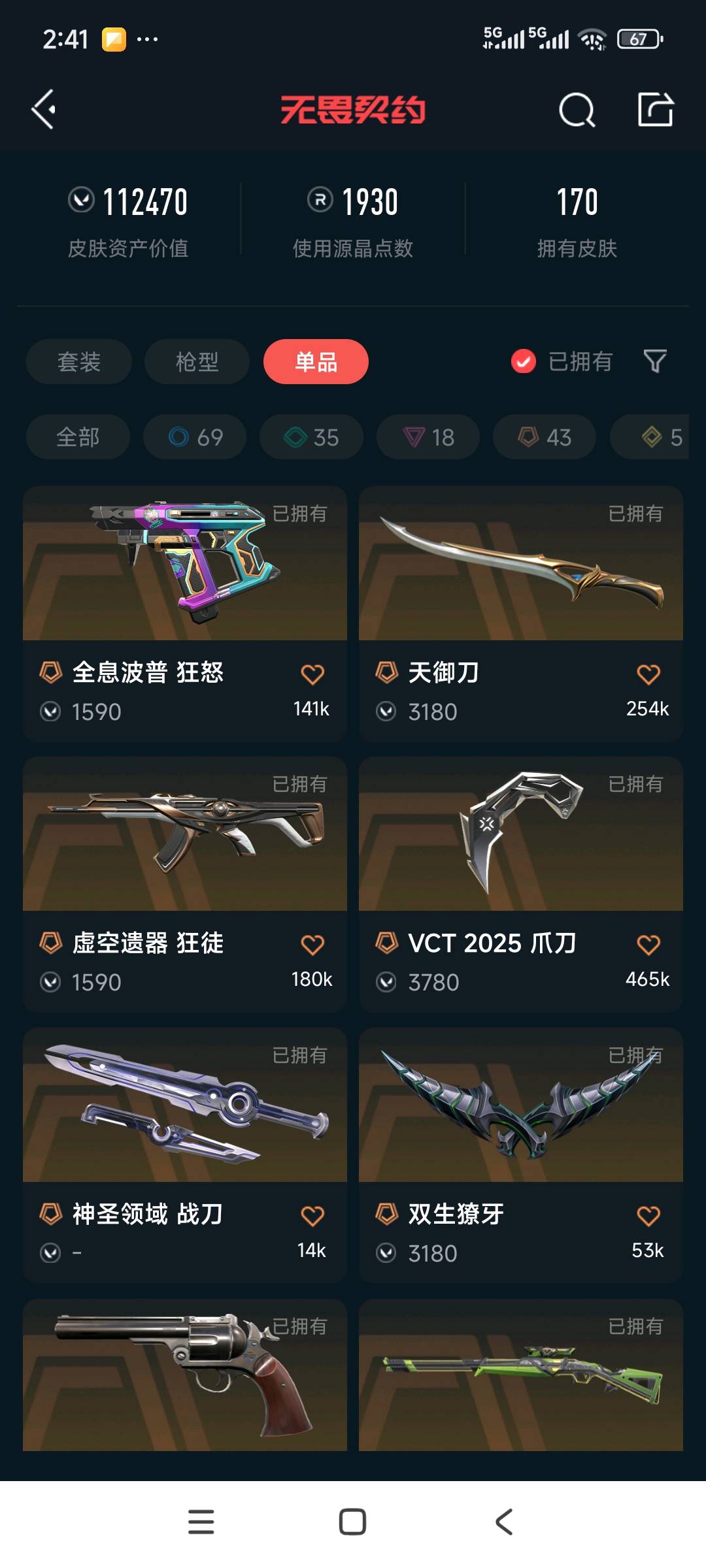Go back using the top-left arrow
The image size is (706, 1568).
pos(44,109)
